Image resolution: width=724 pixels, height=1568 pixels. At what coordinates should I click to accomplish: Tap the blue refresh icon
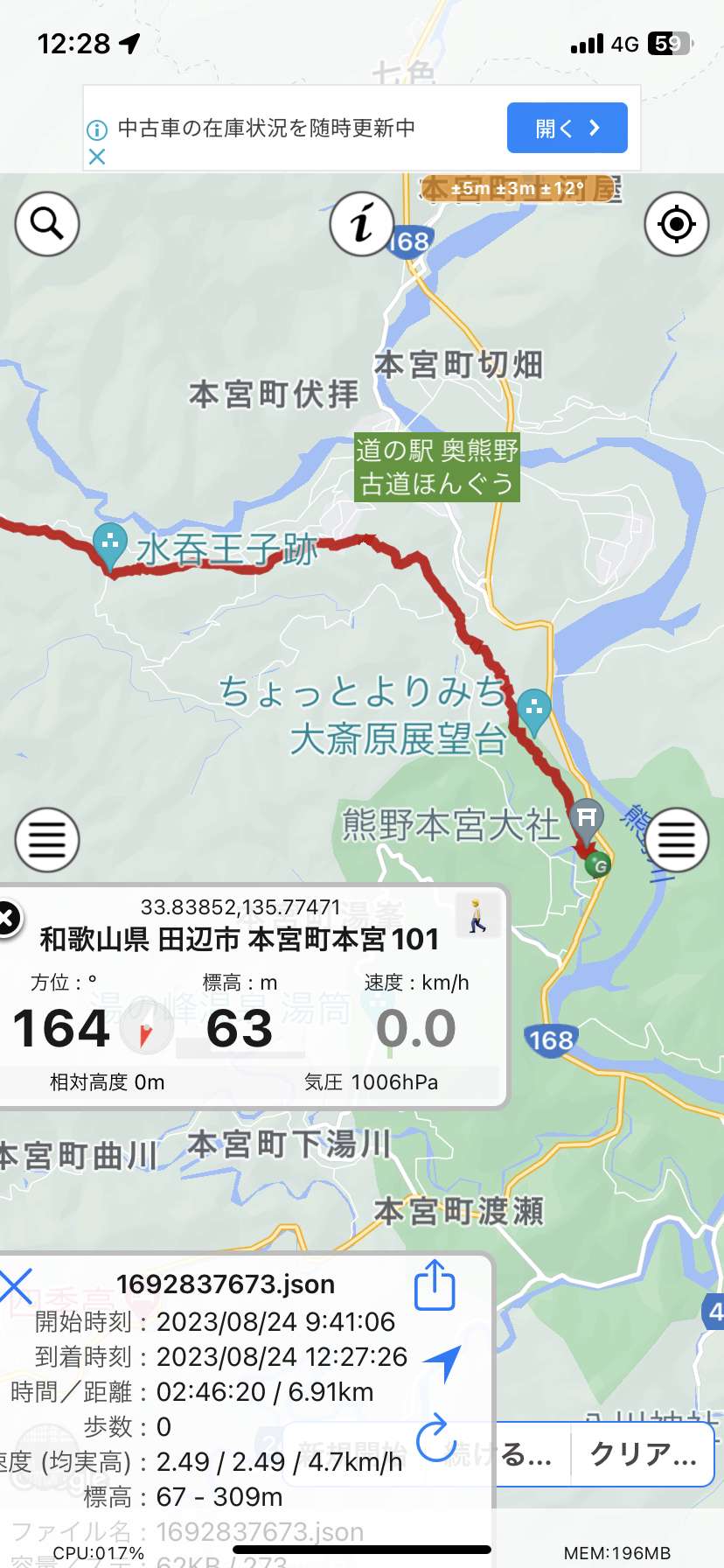pyautogui.click(x=436, y=1439)
